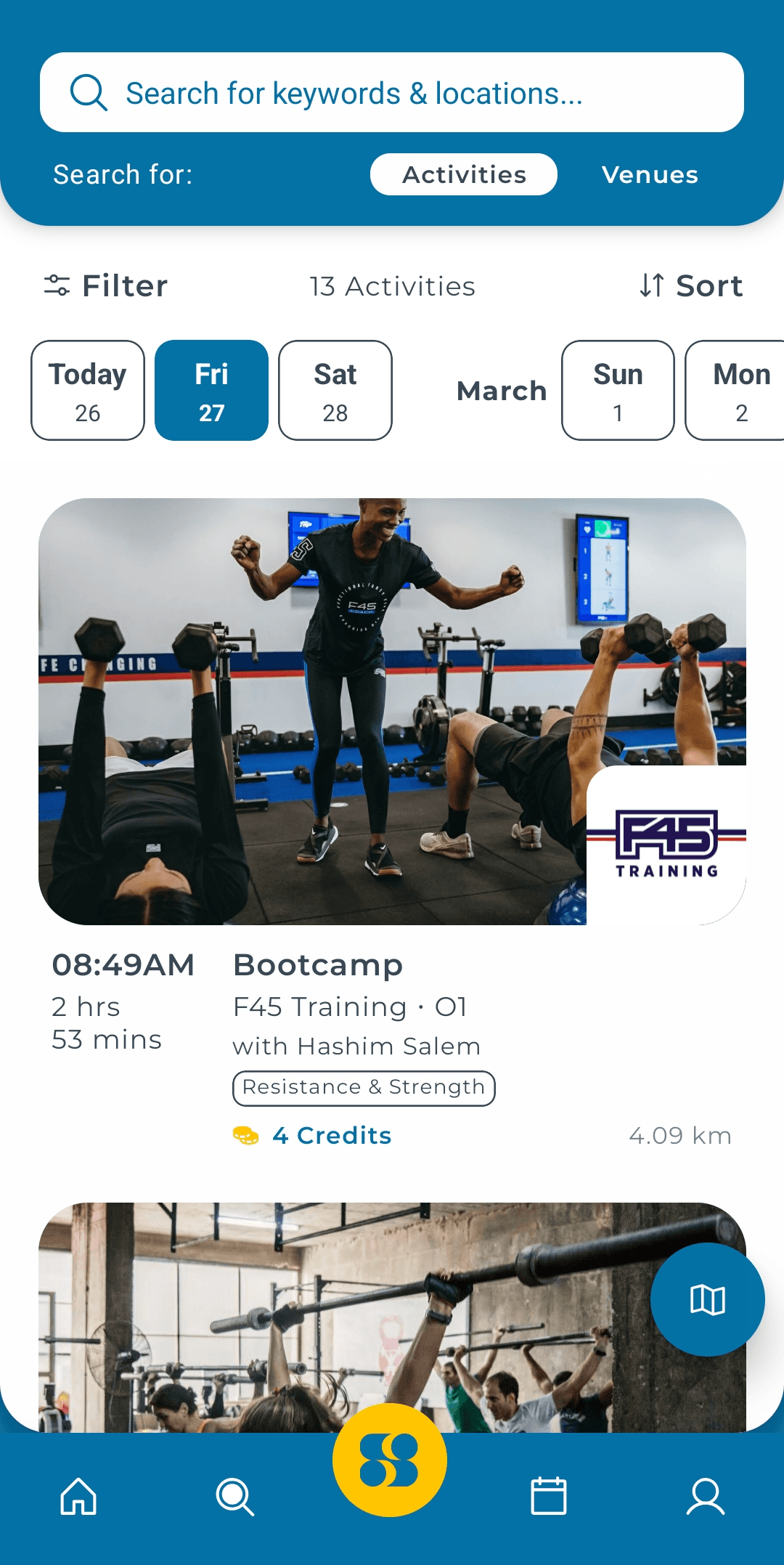Open the Filter options
Viewport: 784px width, 1565px height.
tap(106, 285)
